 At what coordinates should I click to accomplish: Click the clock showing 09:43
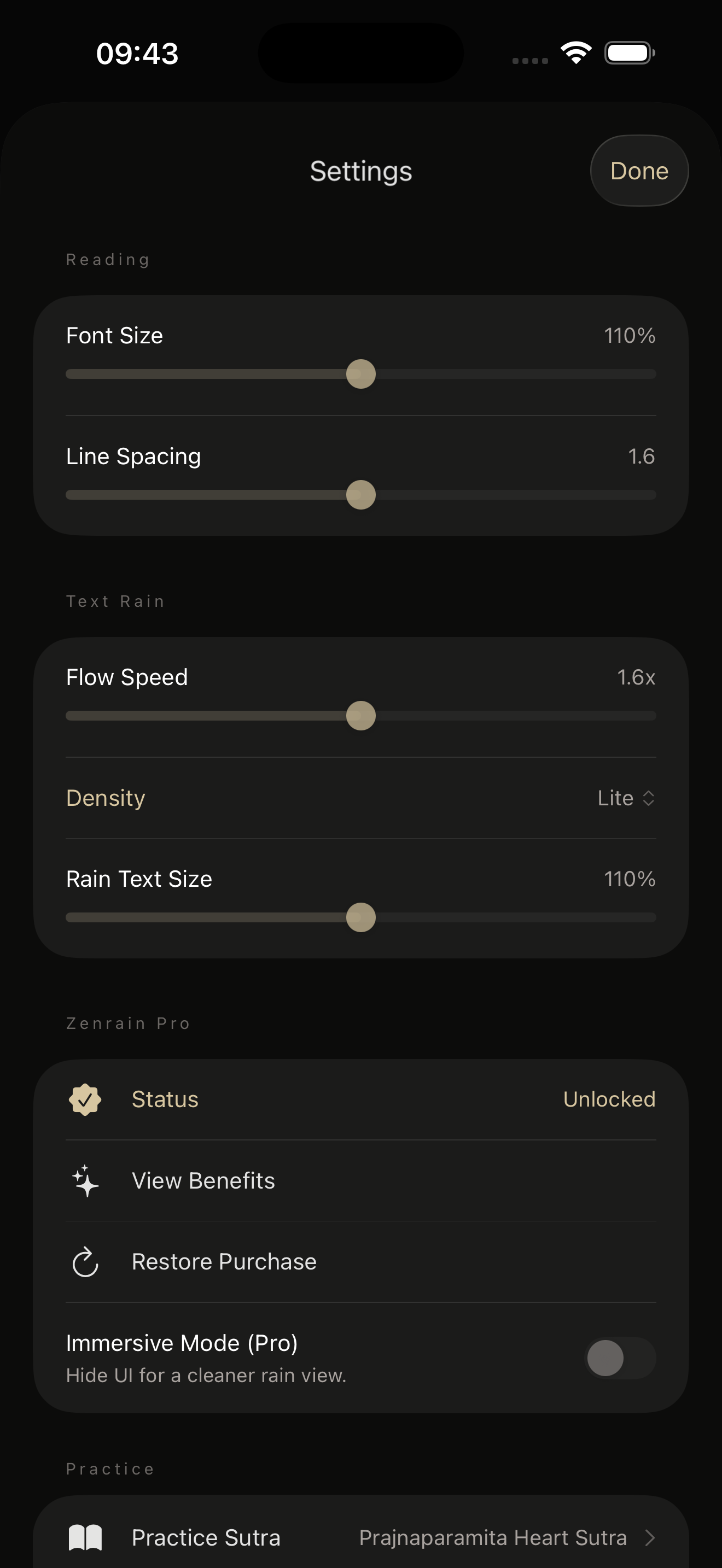pos(137,53)
